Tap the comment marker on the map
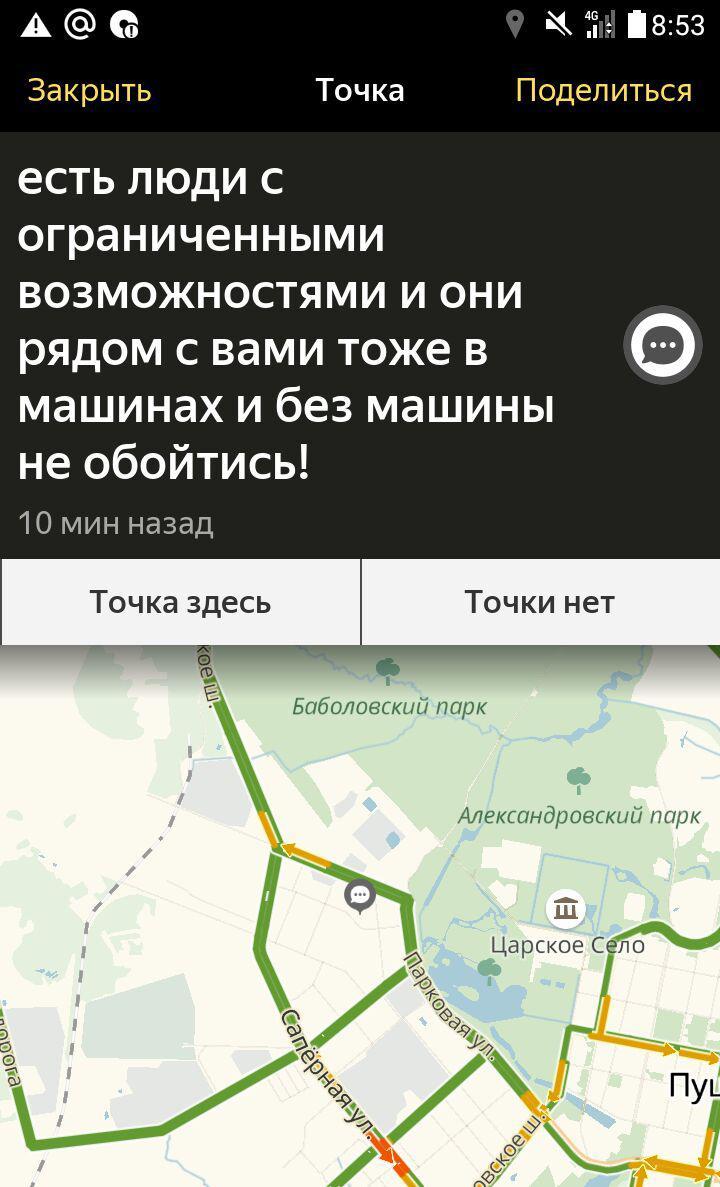The image size is (720, 1187). click(x=360, y=895)
